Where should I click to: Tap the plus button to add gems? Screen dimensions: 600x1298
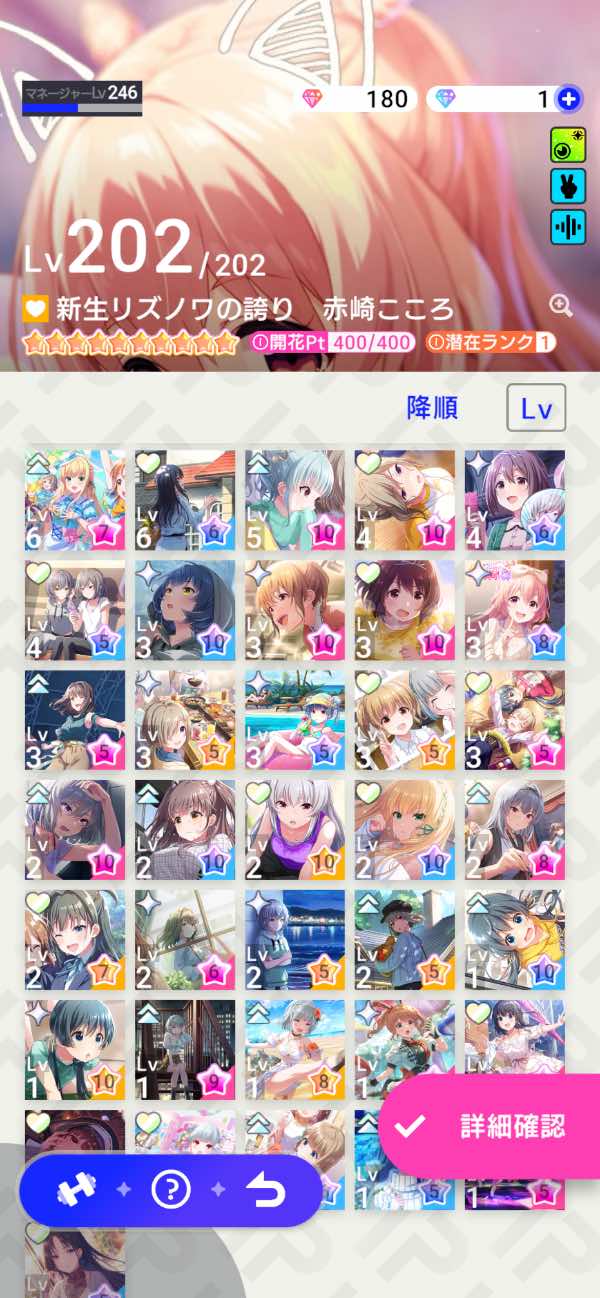[x=569, y=99]
